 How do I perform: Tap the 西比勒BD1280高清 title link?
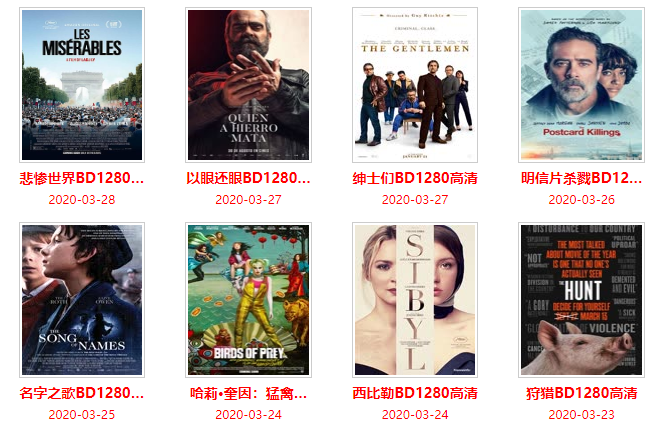[x=415, y=393]
